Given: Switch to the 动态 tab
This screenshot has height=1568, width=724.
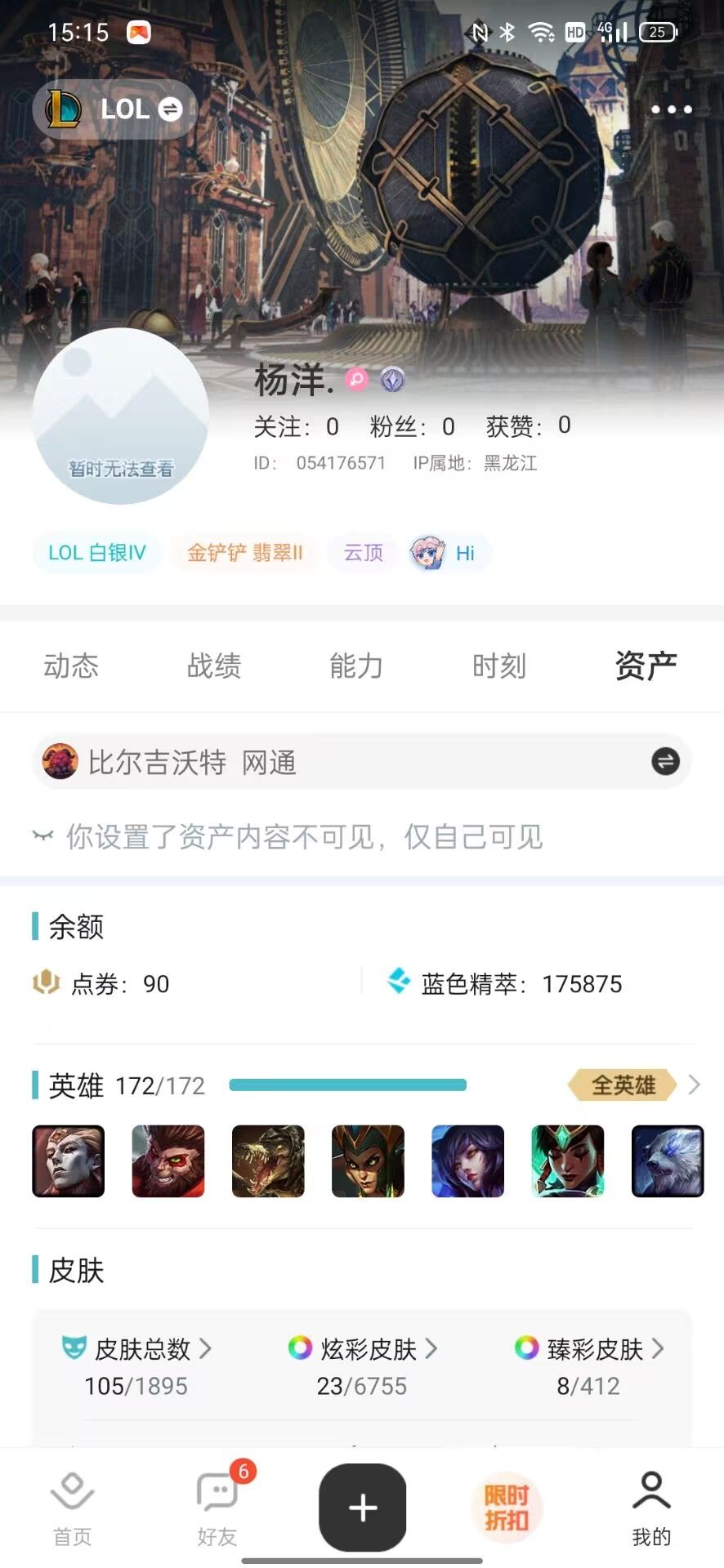Looking at the screenshot, I should (71, 666).
